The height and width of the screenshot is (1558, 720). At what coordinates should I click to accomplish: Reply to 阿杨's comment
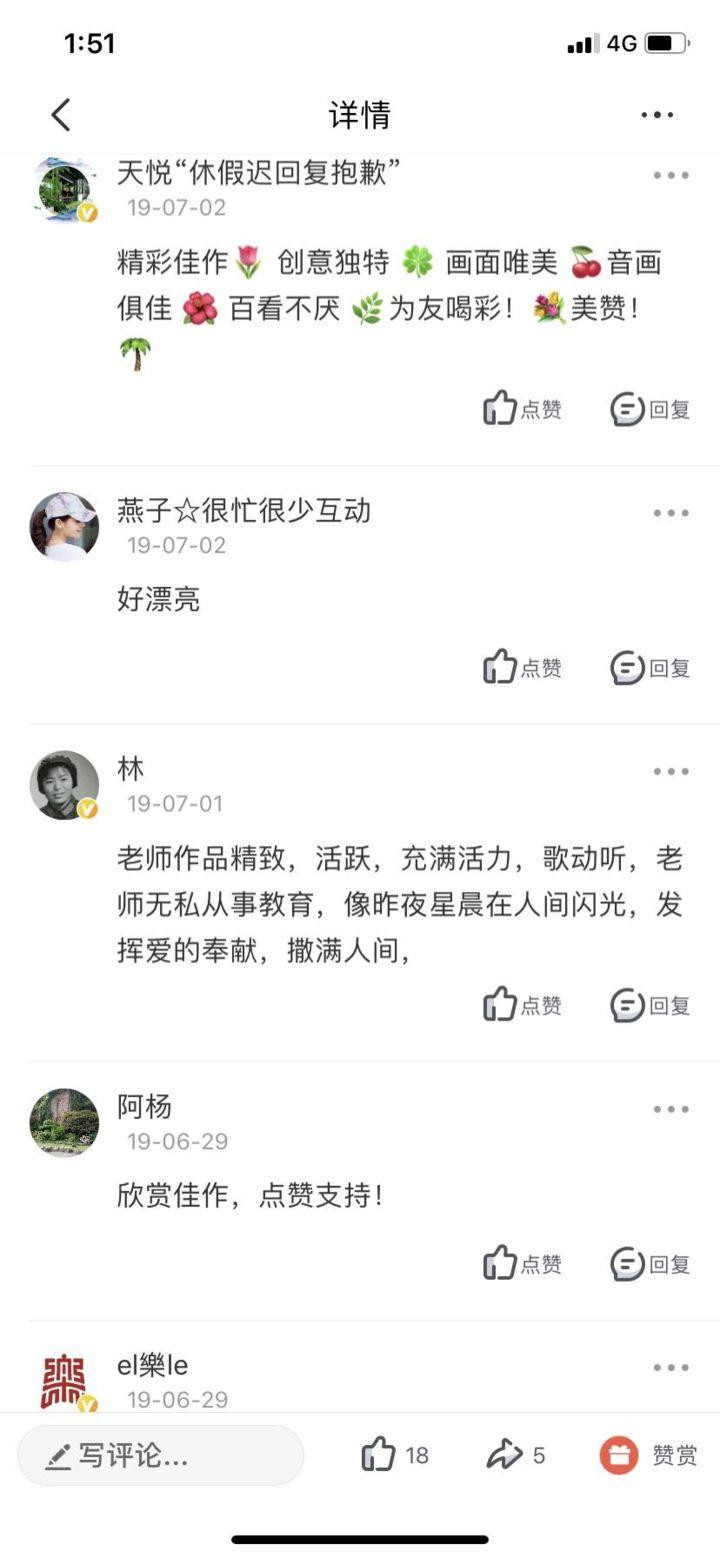click(650, 1263)
